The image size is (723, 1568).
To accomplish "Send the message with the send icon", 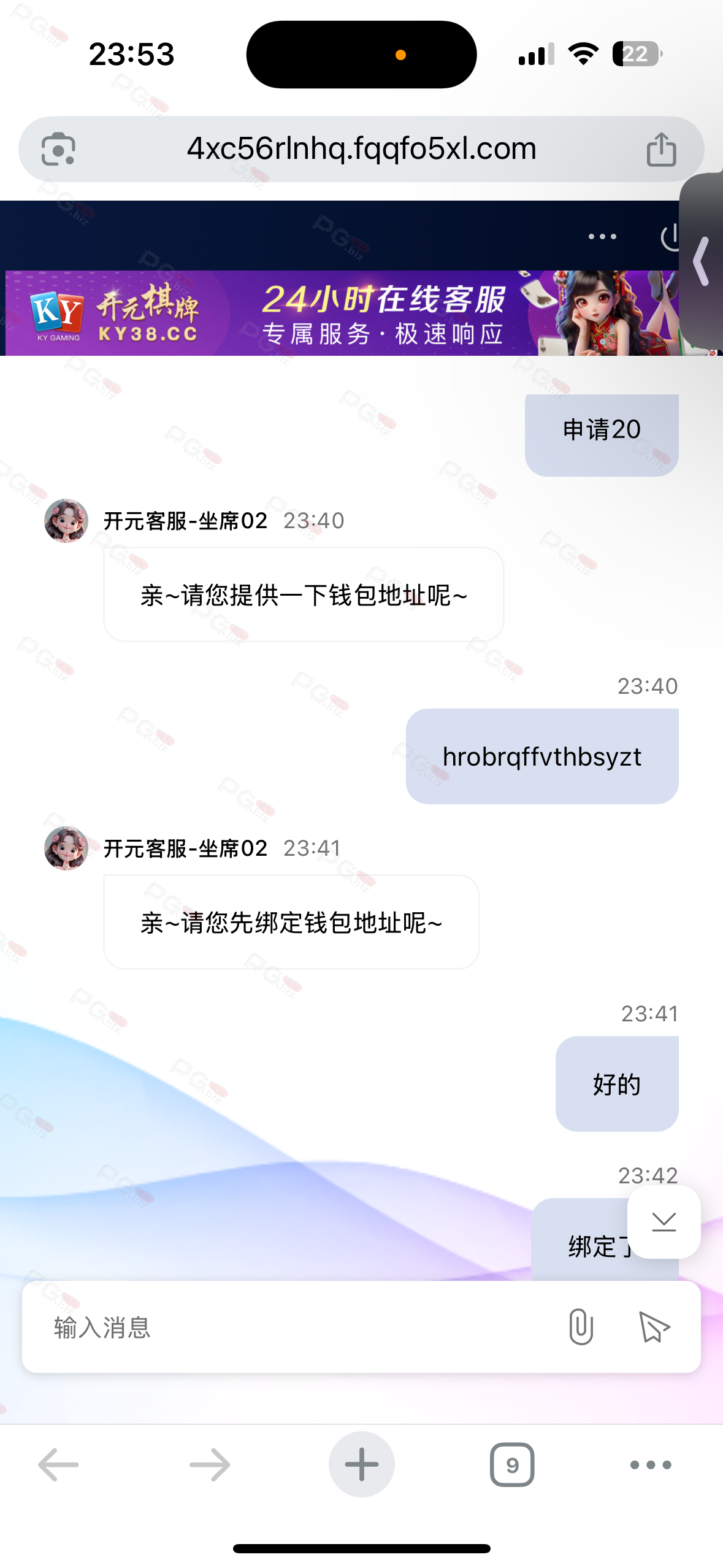I will pos(654,1327).
